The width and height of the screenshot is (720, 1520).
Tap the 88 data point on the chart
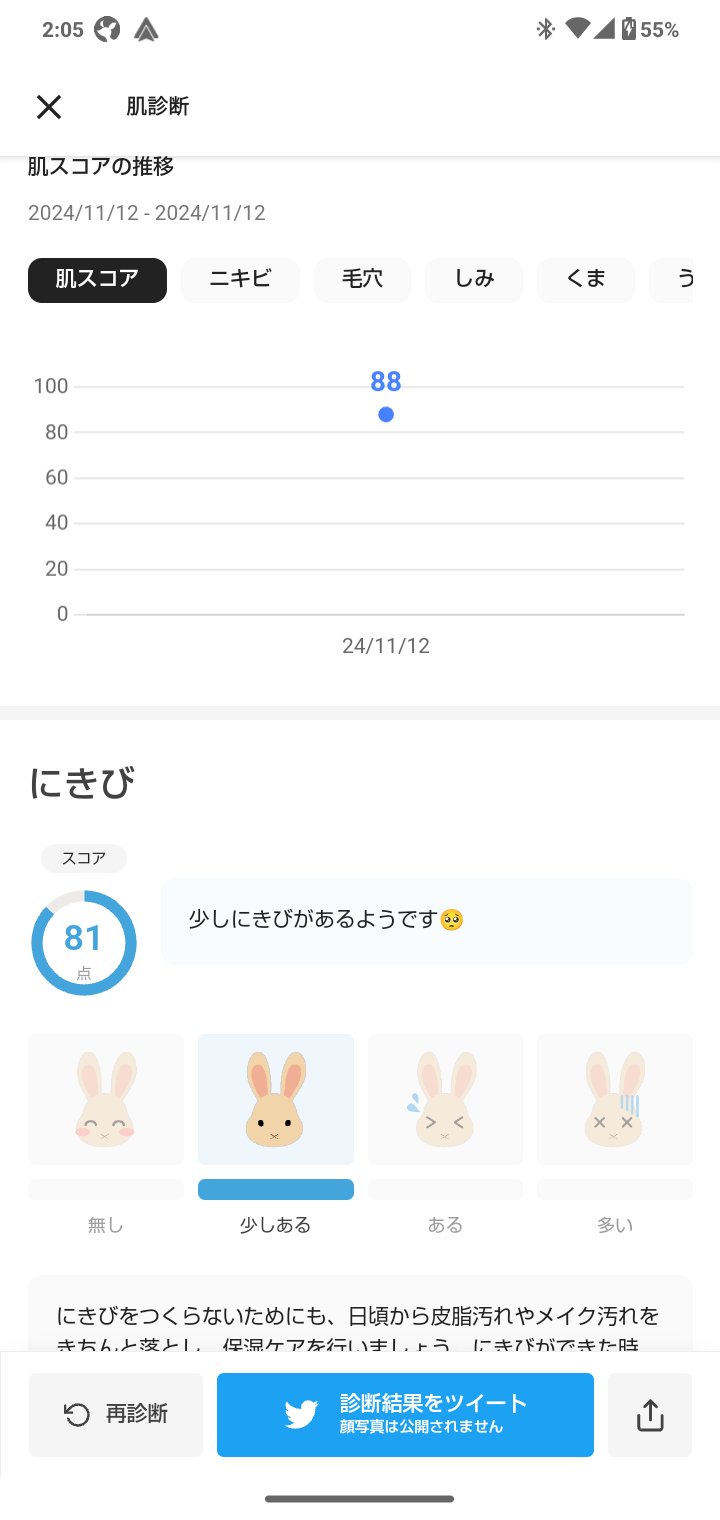(385, 413)
